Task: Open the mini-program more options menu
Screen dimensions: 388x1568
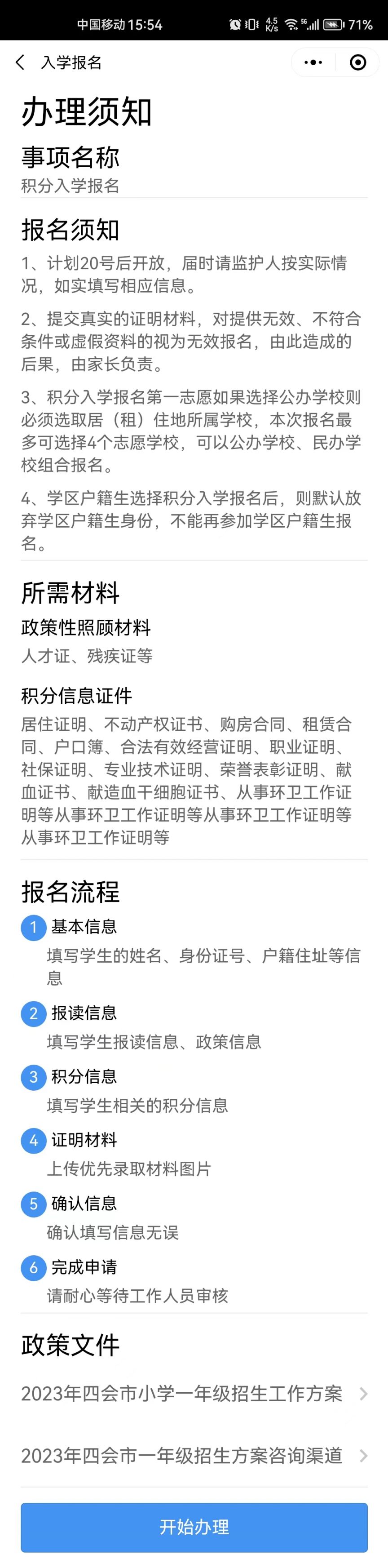Action: [313, 62]
